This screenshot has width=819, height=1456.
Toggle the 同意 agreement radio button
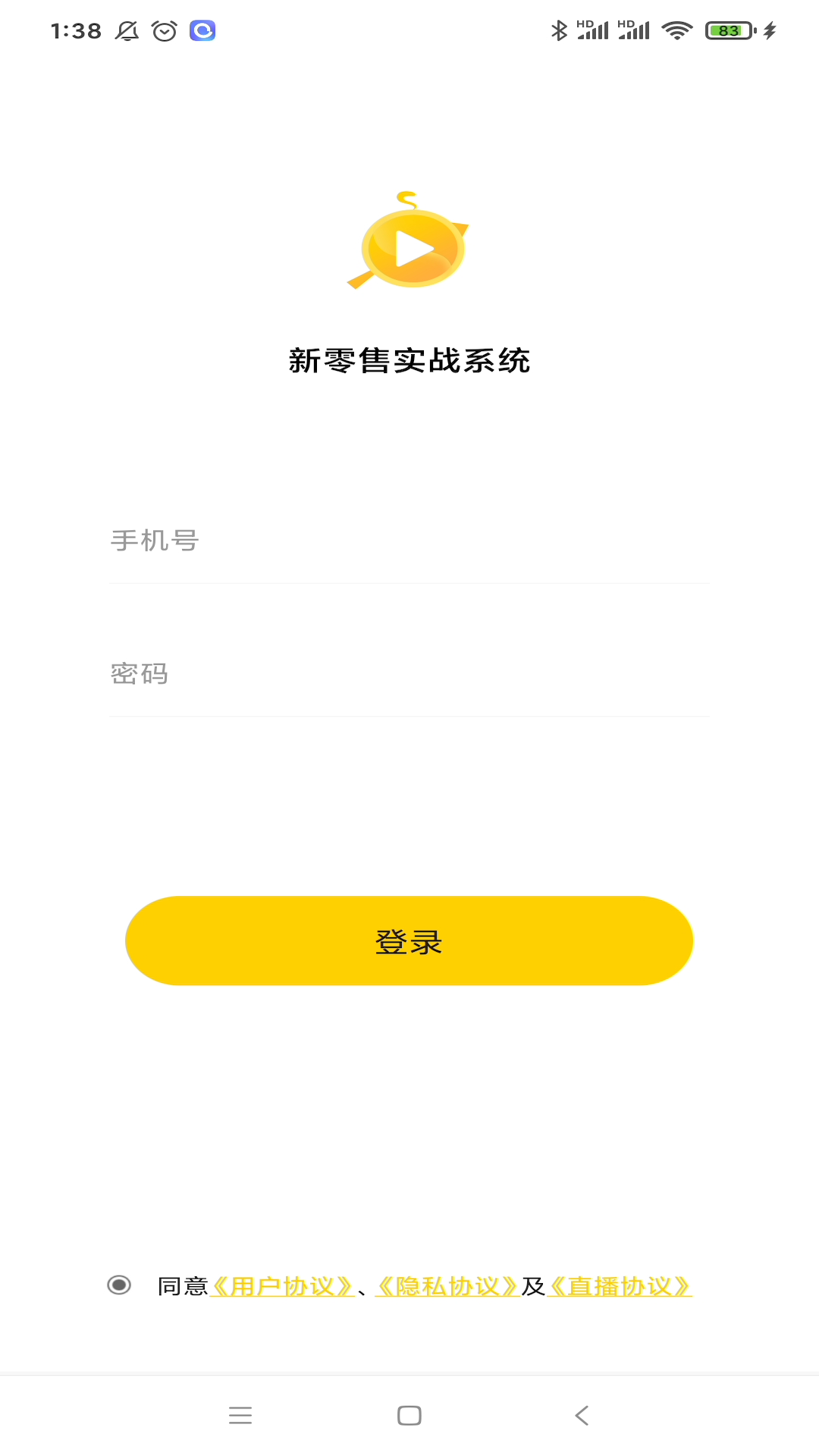click(x=119, y=1285)
